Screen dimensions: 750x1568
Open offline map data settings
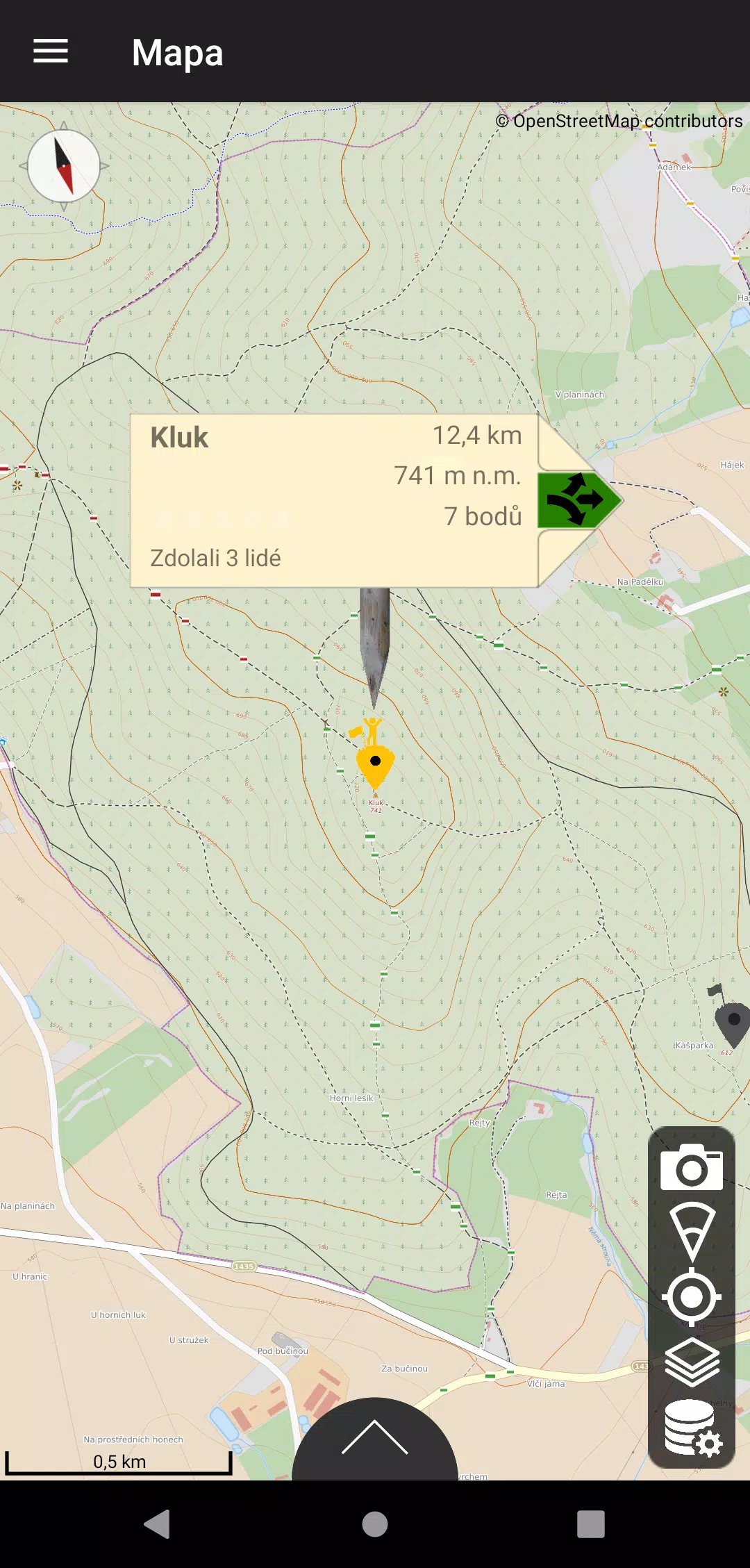tap(692, 1428)
